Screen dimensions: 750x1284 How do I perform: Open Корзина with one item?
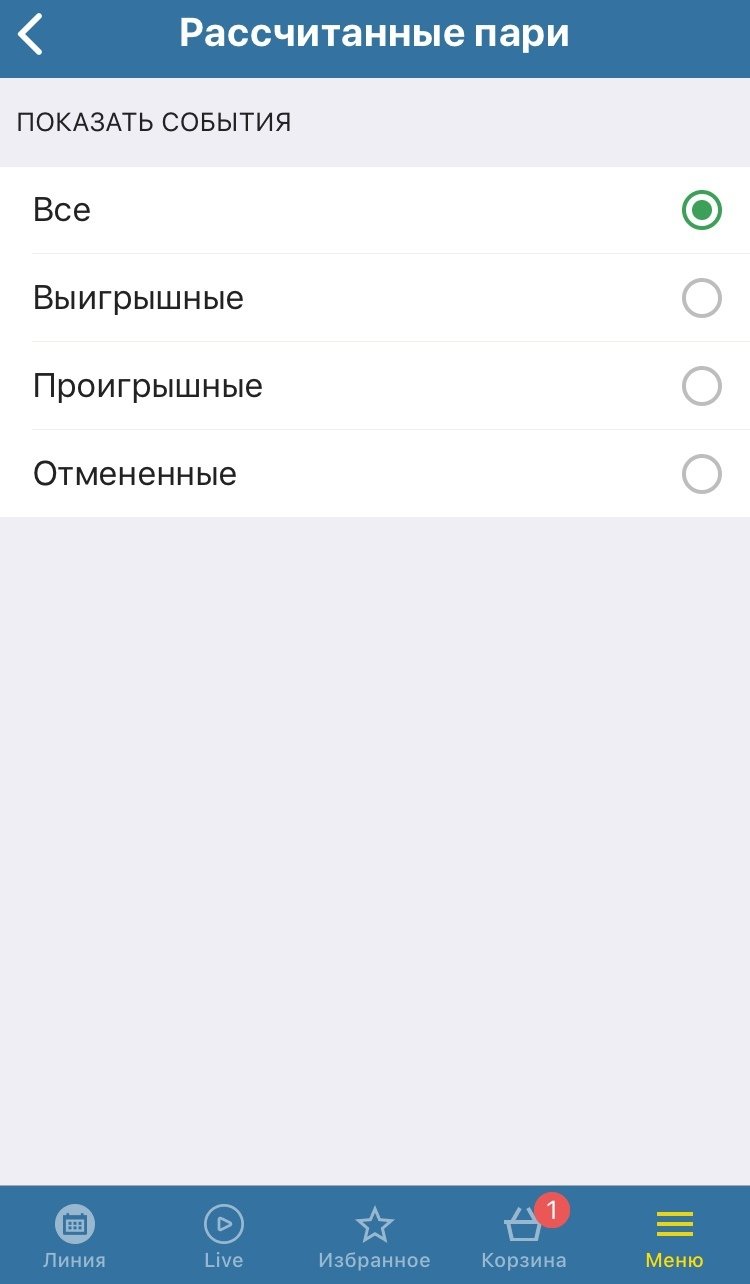tap(524, 1236)
